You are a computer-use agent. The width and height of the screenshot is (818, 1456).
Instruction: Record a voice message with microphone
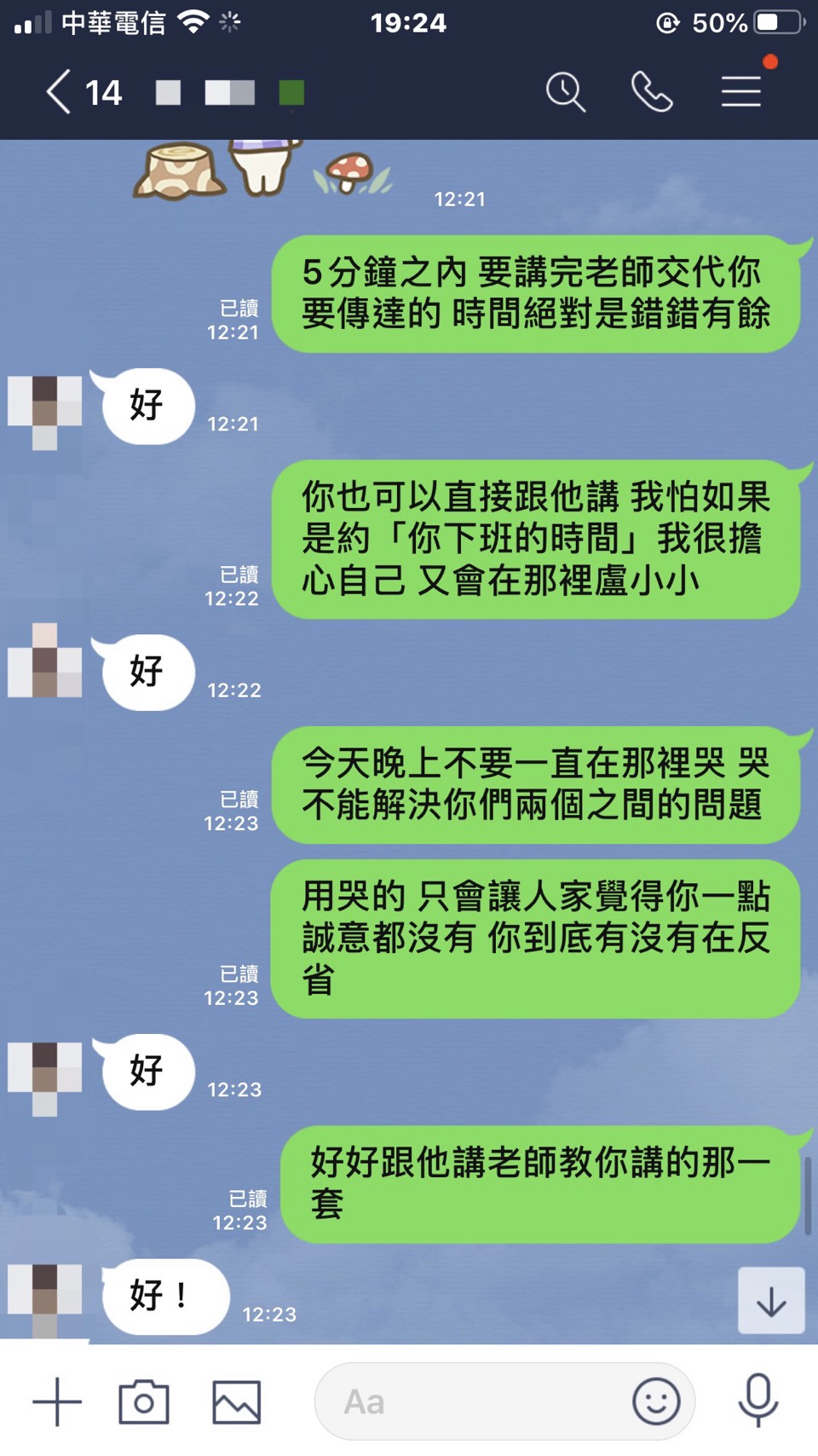pyautogui.click(x=758, y=1400)
